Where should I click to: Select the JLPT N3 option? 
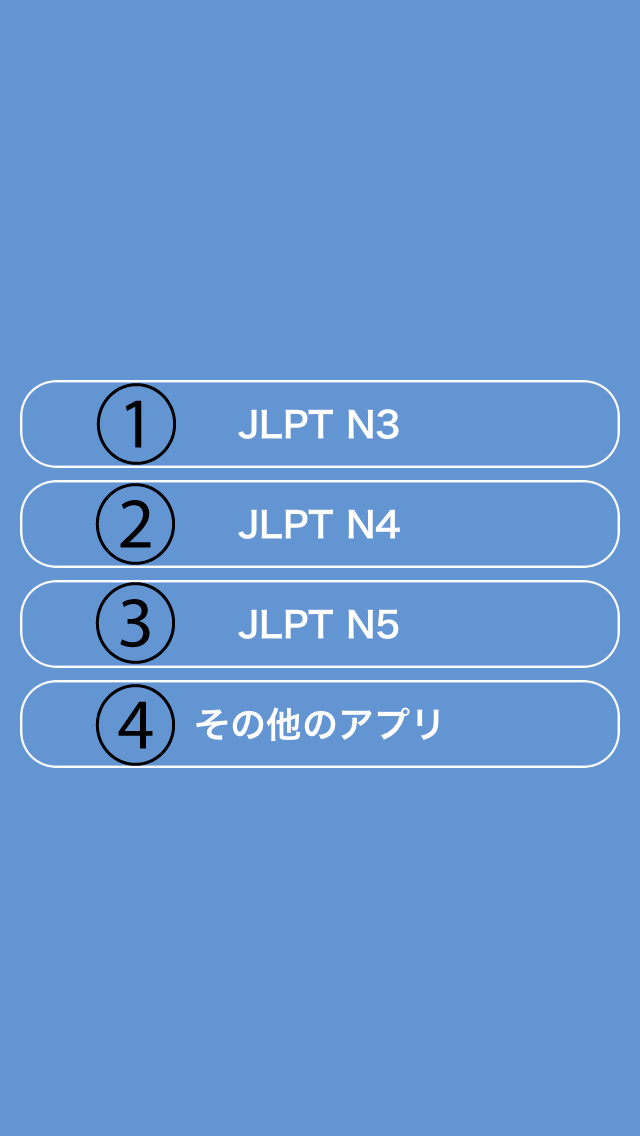point(320,424)
